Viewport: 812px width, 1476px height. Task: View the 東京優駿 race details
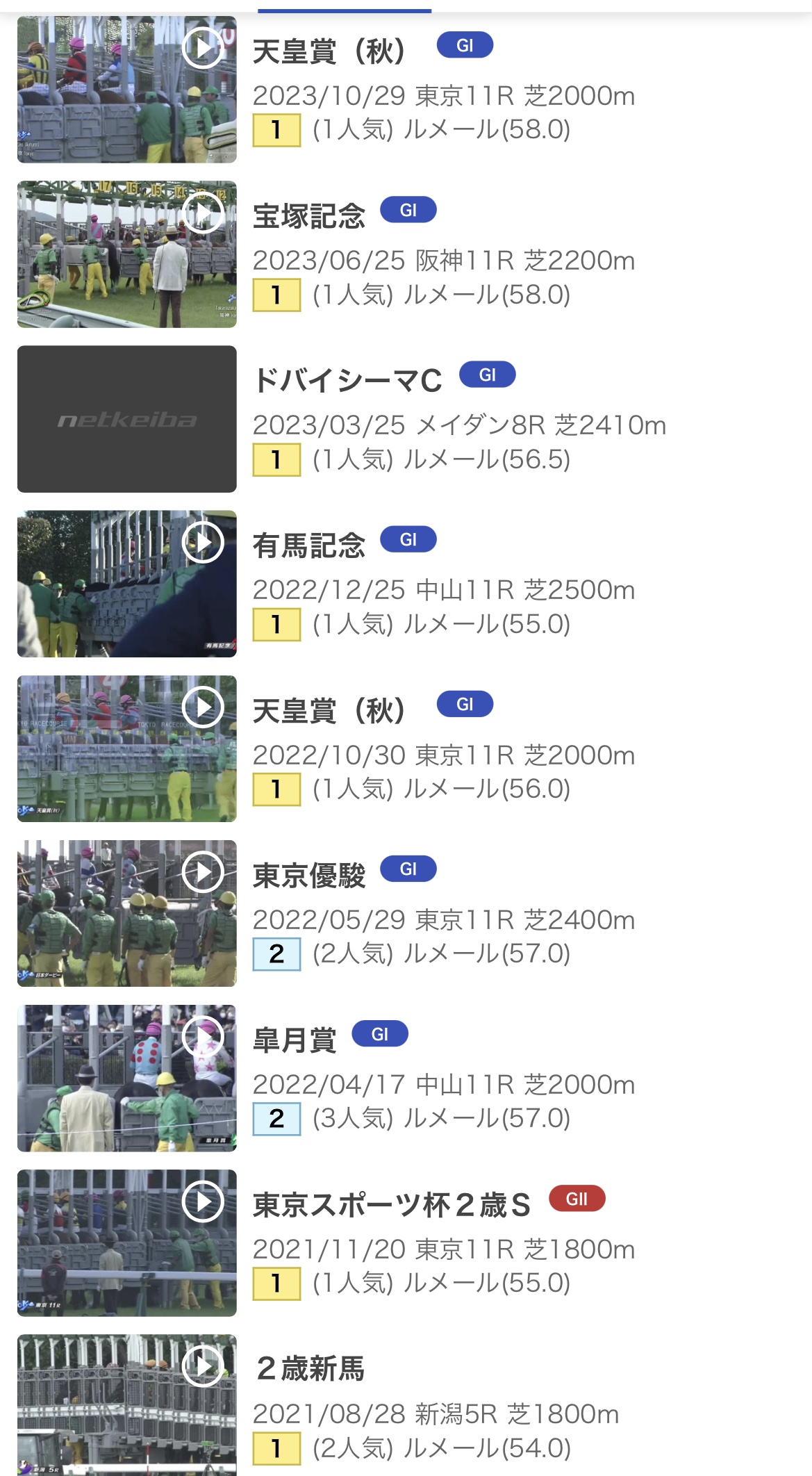pyautogui.click(x=309, y=876)
